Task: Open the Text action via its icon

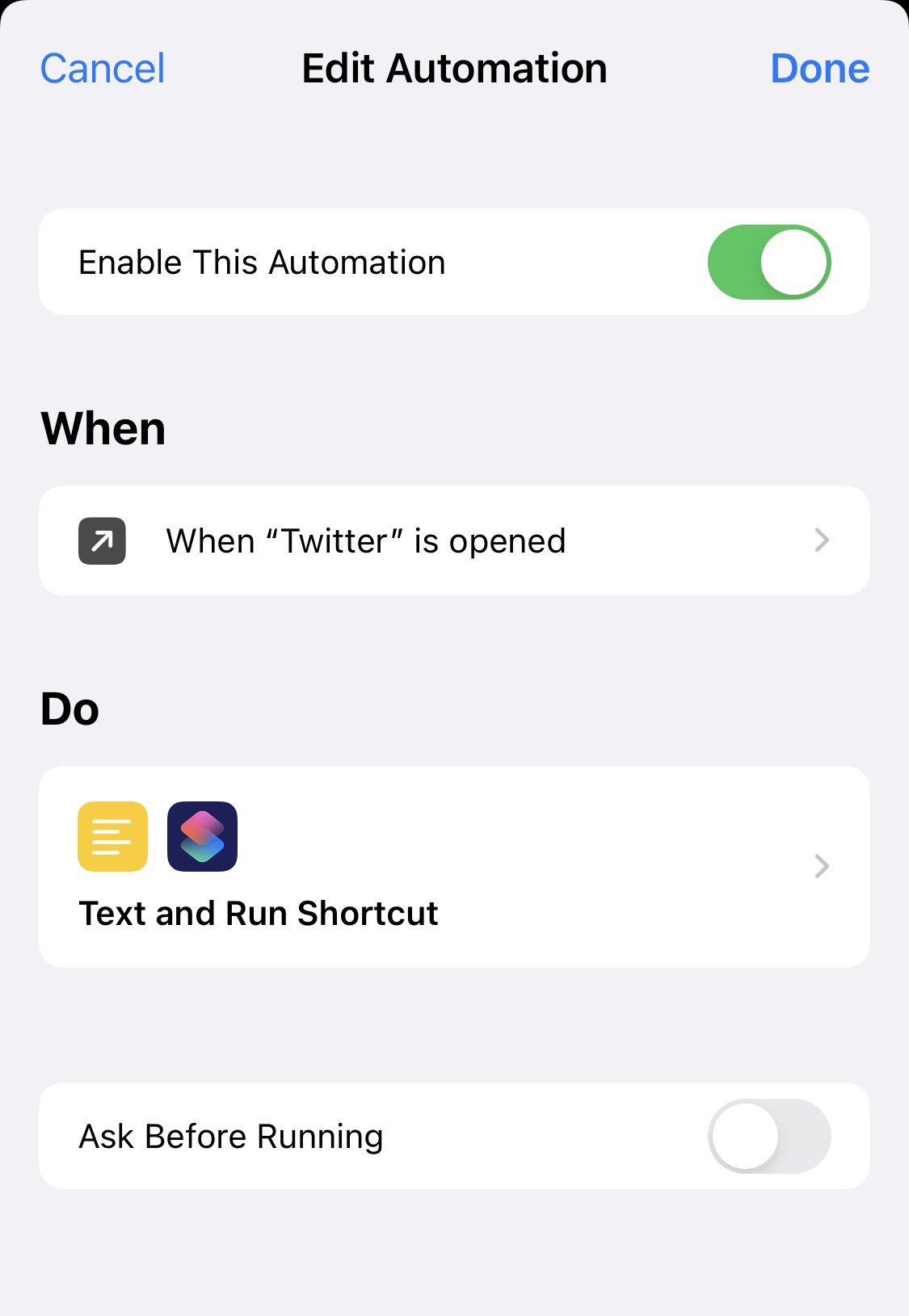Action: tap(112, 836)
